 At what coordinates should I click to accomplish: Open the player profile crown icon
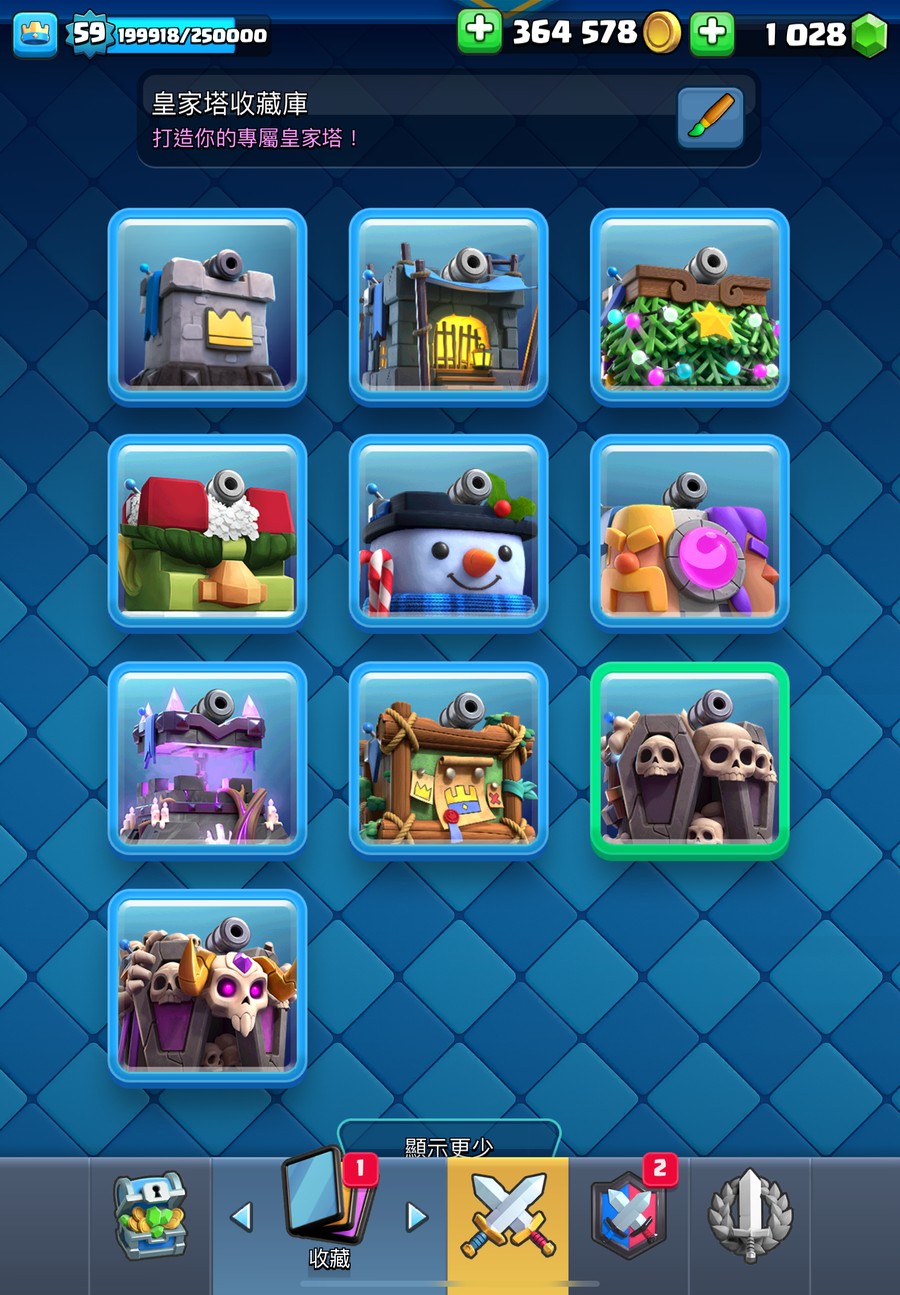[x=35, y=34]
